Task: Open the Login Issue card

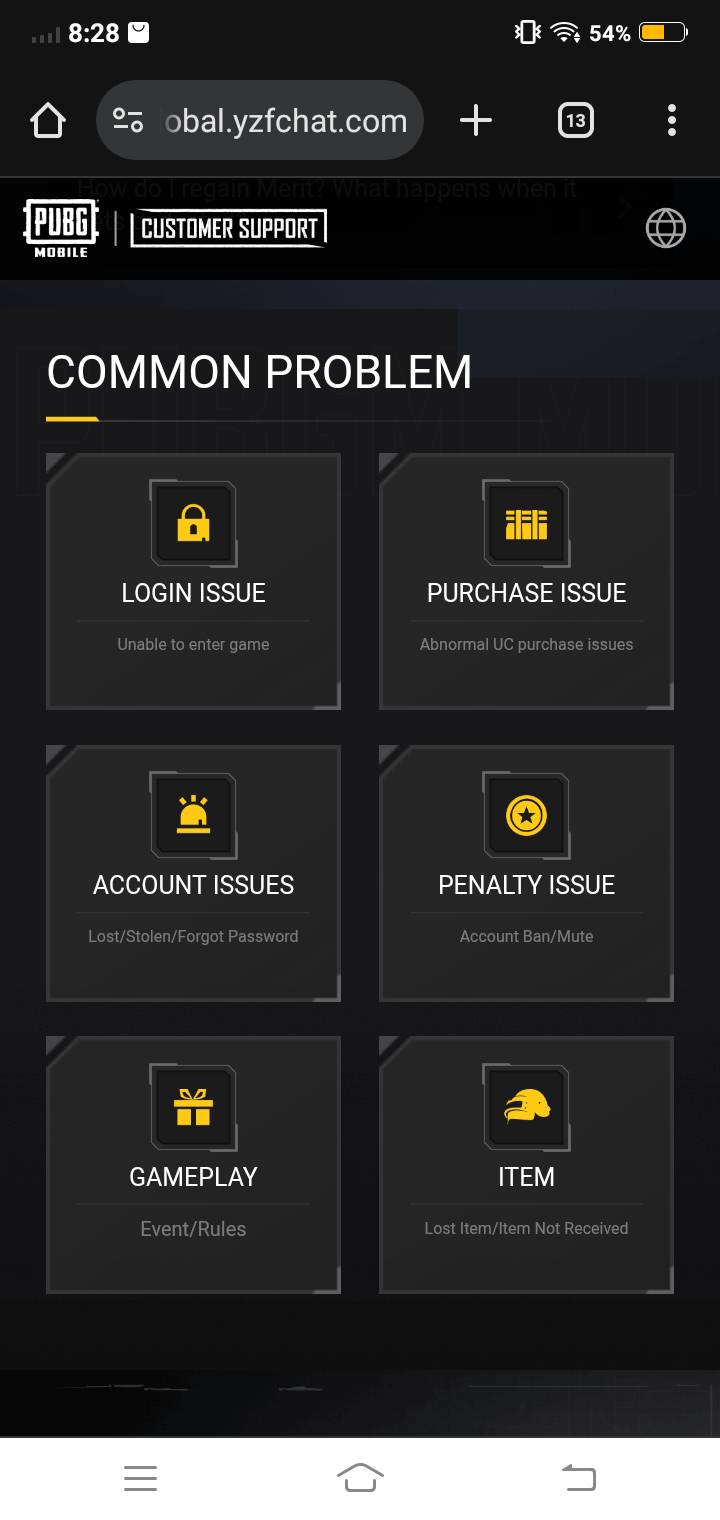Action: coord(193,581)
